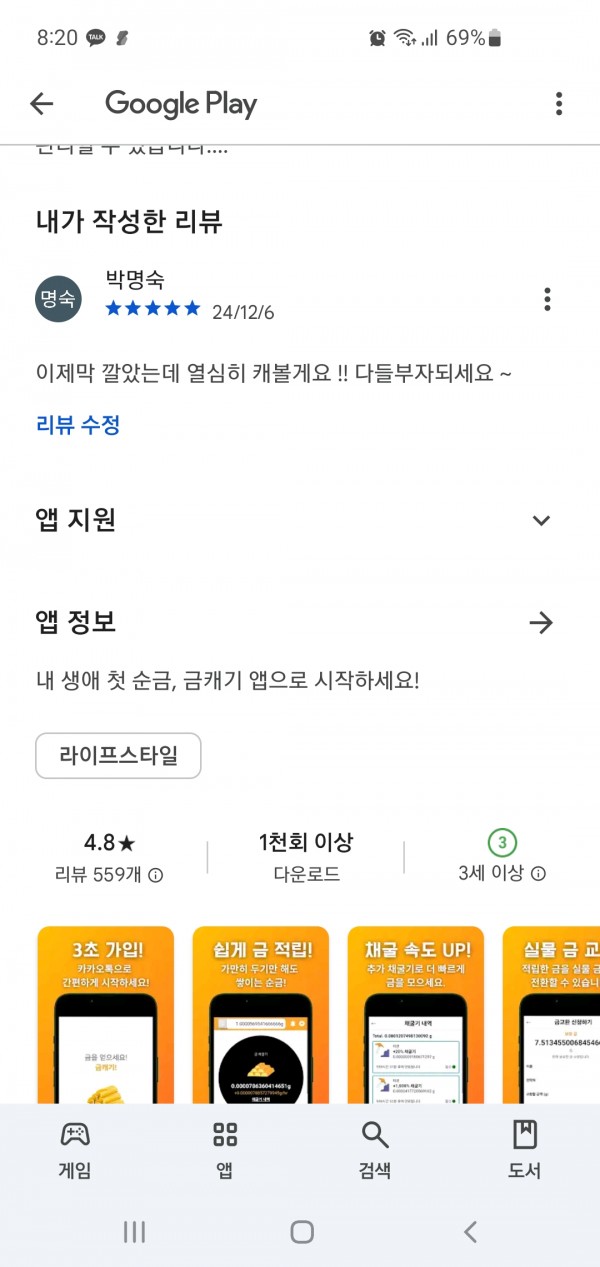
Task: Open 앱 정보 details arrow
Action: 541,623
